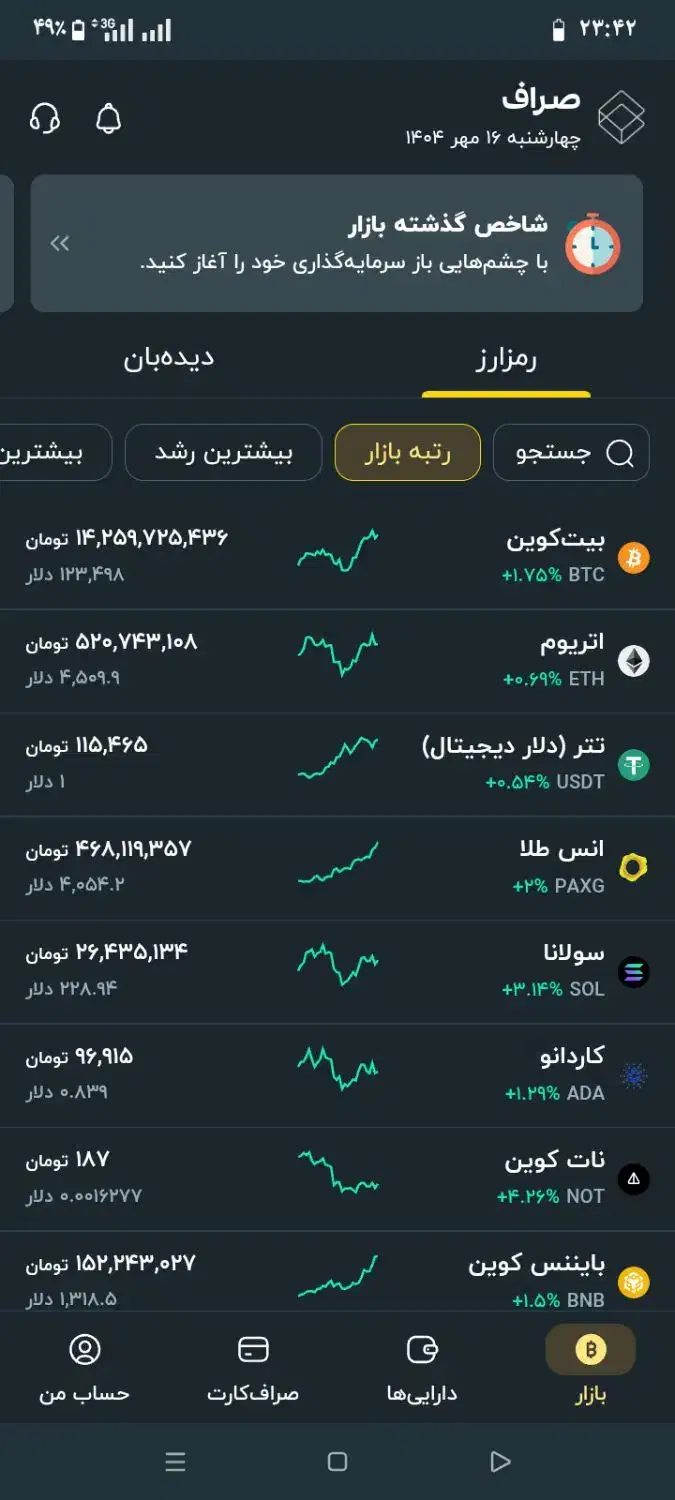Open the شاخص گذشته بازار banner
The width and height of the screenshot is (675, 1500).
click(337, 243)
